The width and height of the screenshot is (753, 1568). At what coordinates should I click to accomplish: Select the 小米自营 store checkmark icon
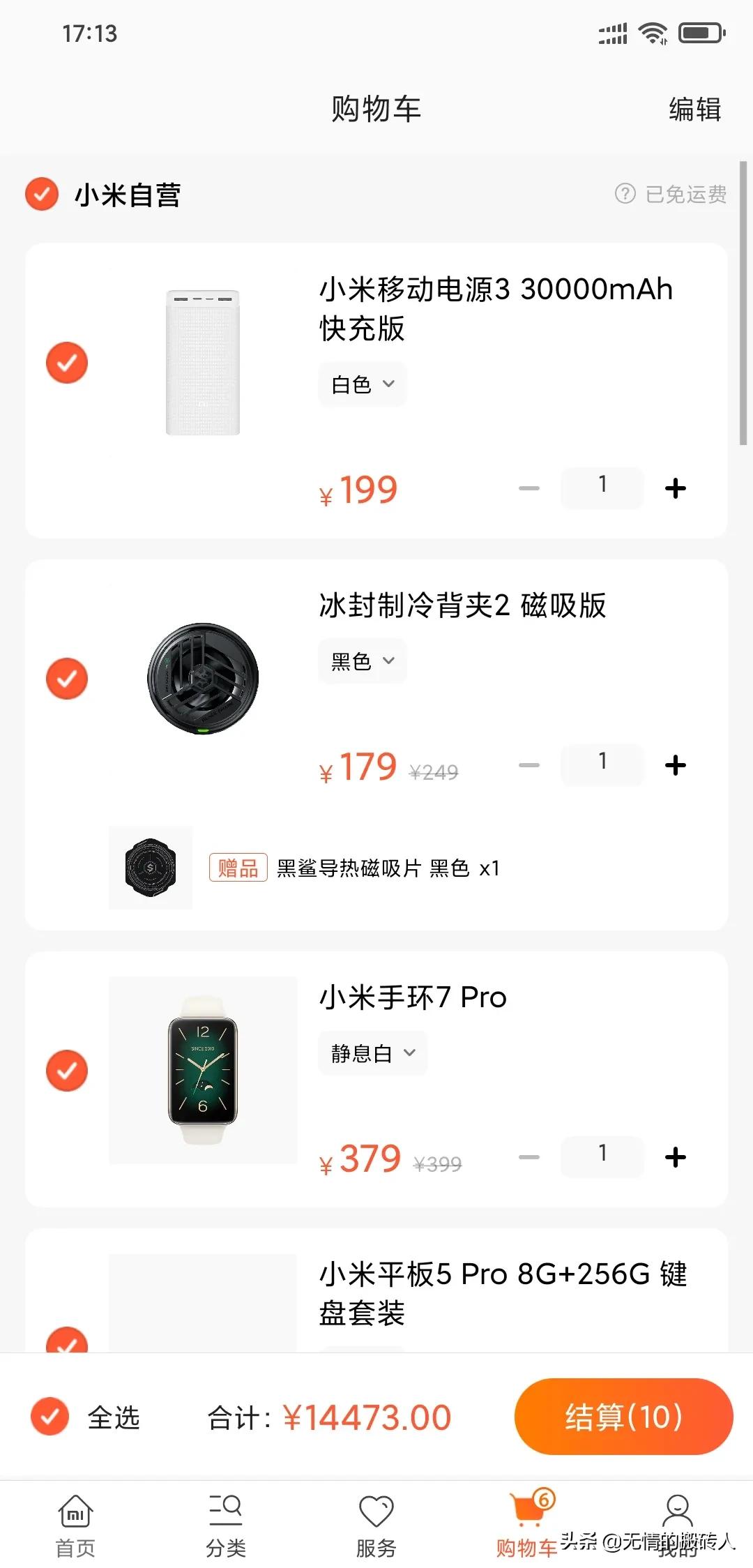point(41,194)
